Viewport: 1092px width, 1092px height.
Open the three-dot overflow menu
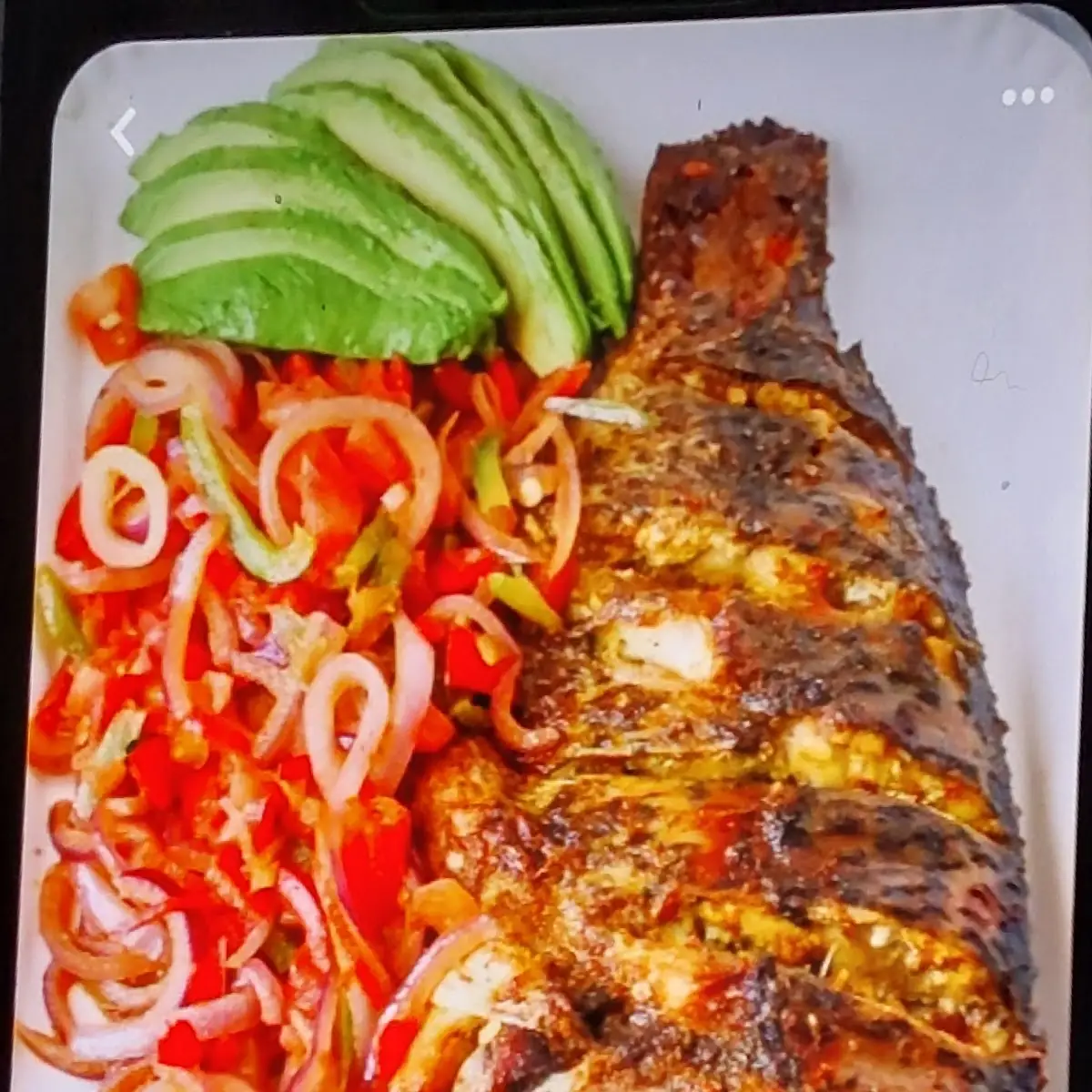tap(1028, 96)
